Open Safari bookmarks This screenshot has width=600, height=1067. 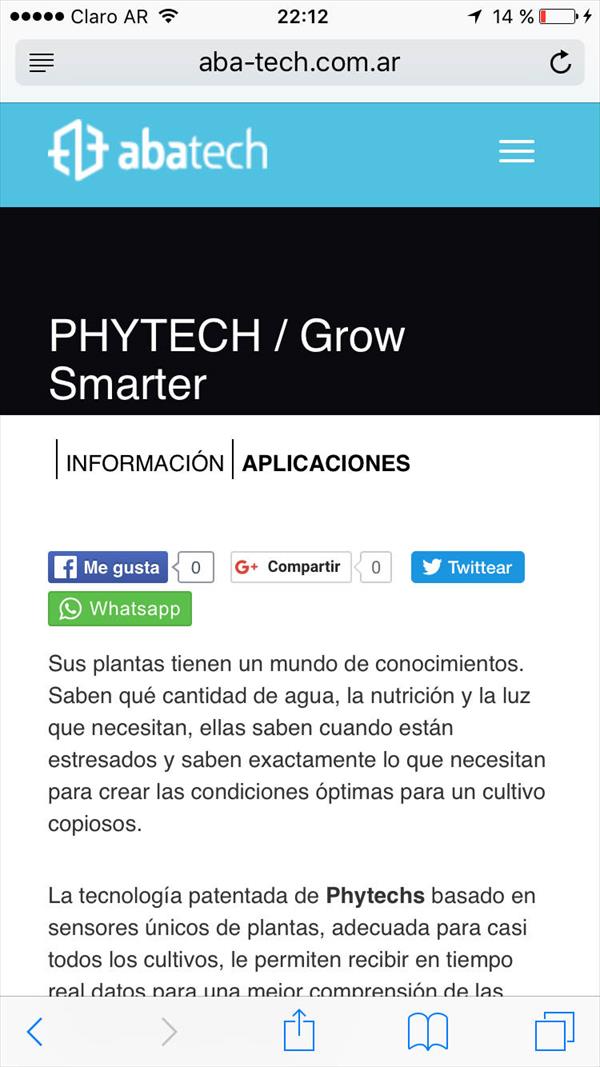click(x=428, y=1032)
